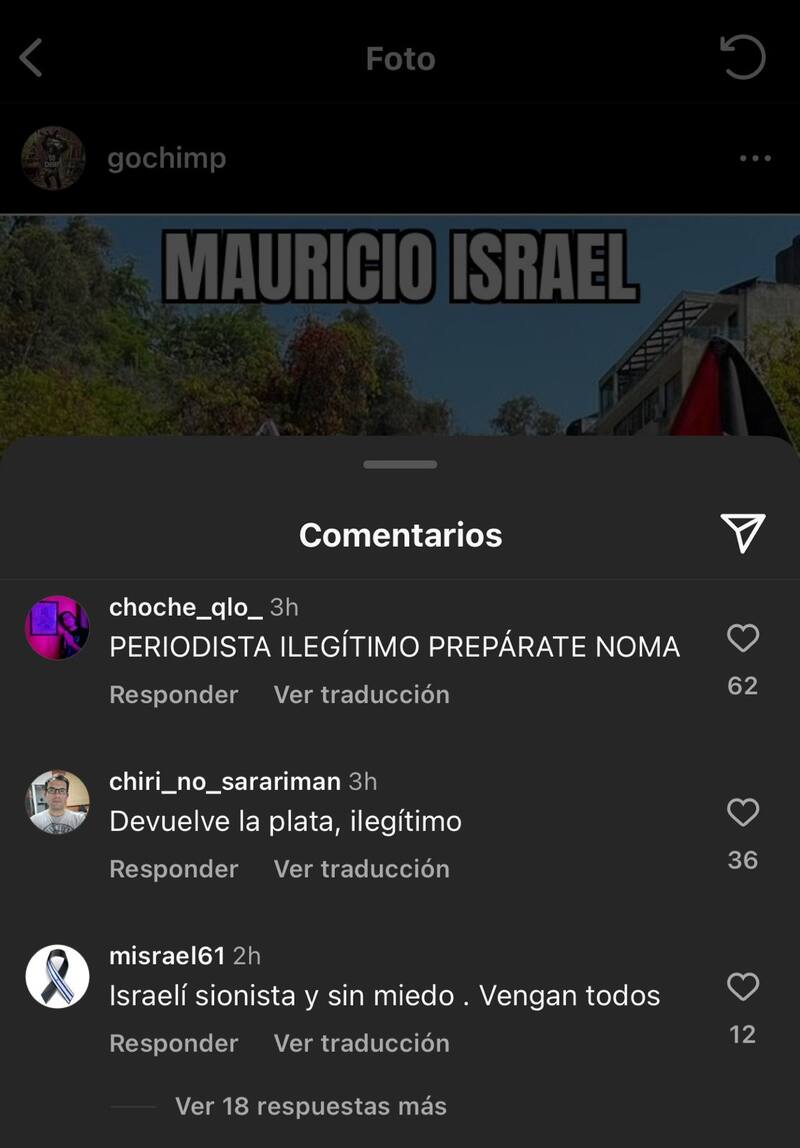The height and width of the screenshot is (1148, 800).
Task: Tap Responder under misrael61's comment
Action: pyautogui.click(x=173, y=1043)
